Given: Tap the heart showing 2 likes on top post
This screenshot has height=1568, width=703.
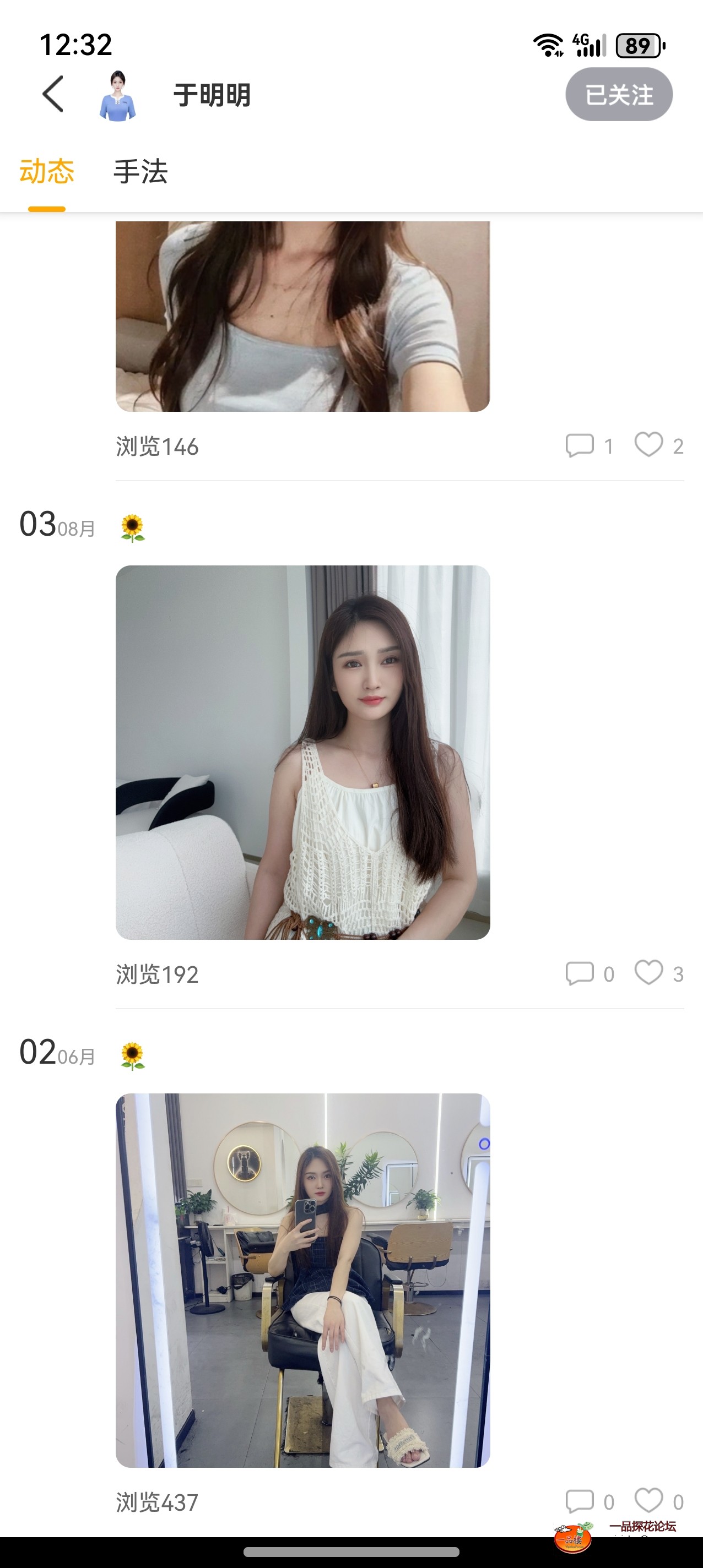Looking at the screenshot, I should pos(650,445).
